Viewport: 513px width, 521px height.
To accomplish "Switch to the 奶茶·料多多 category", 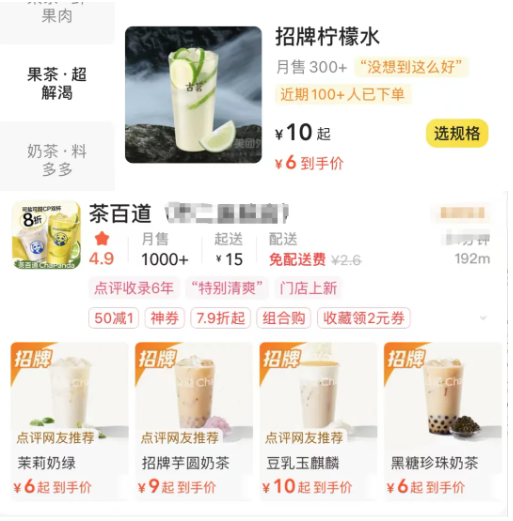I will [57, 161].
